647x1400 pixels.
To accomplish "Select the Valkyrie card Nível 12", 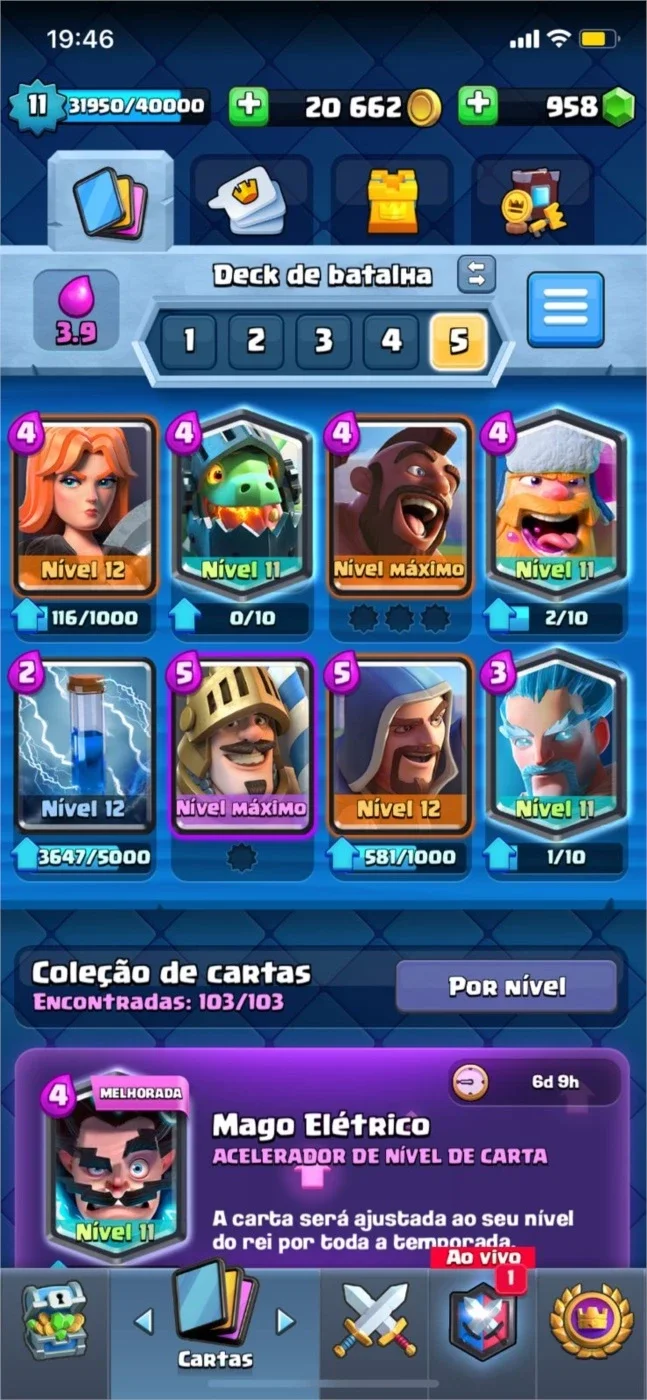I will point(85,506).
